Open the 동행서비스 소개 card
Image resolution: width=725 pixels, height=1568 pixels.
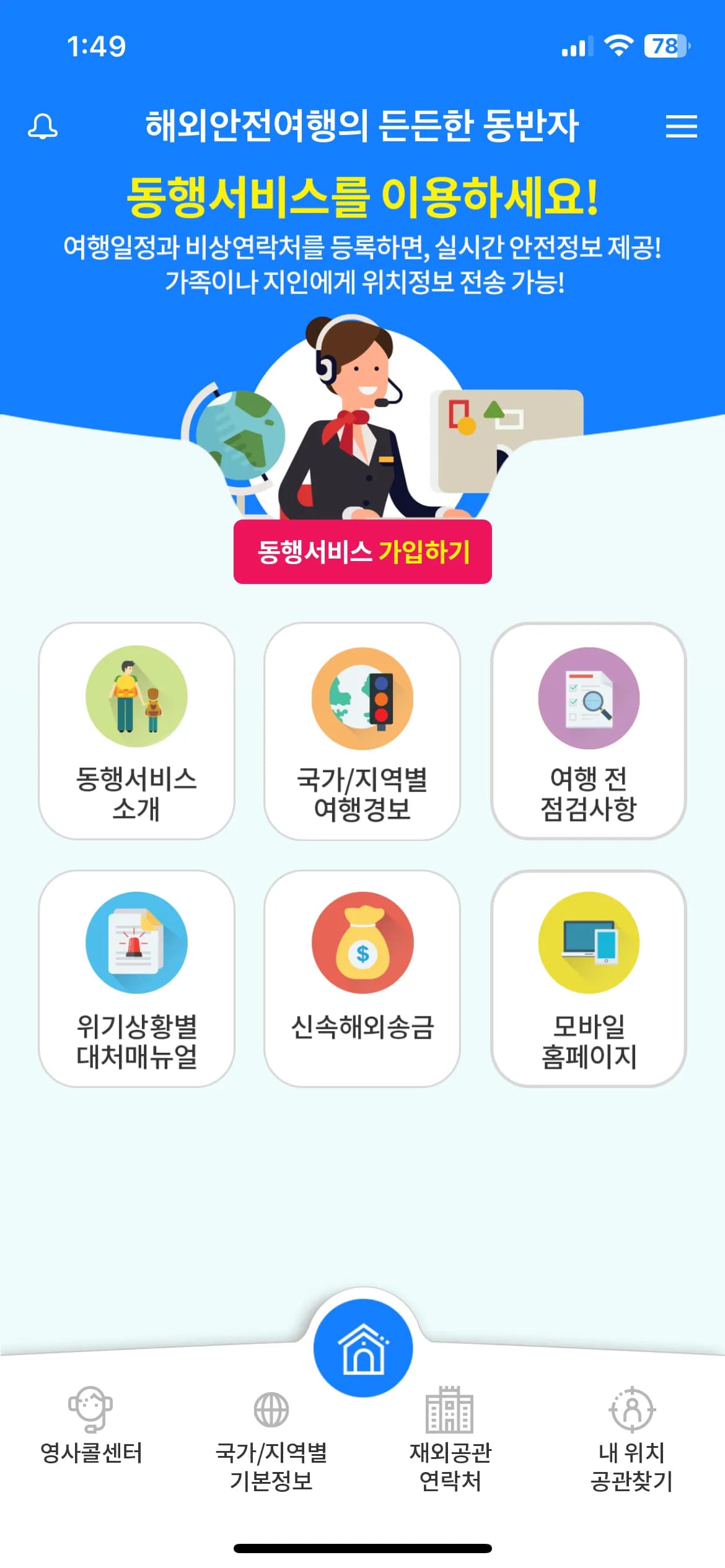click(x=136, y=731)
